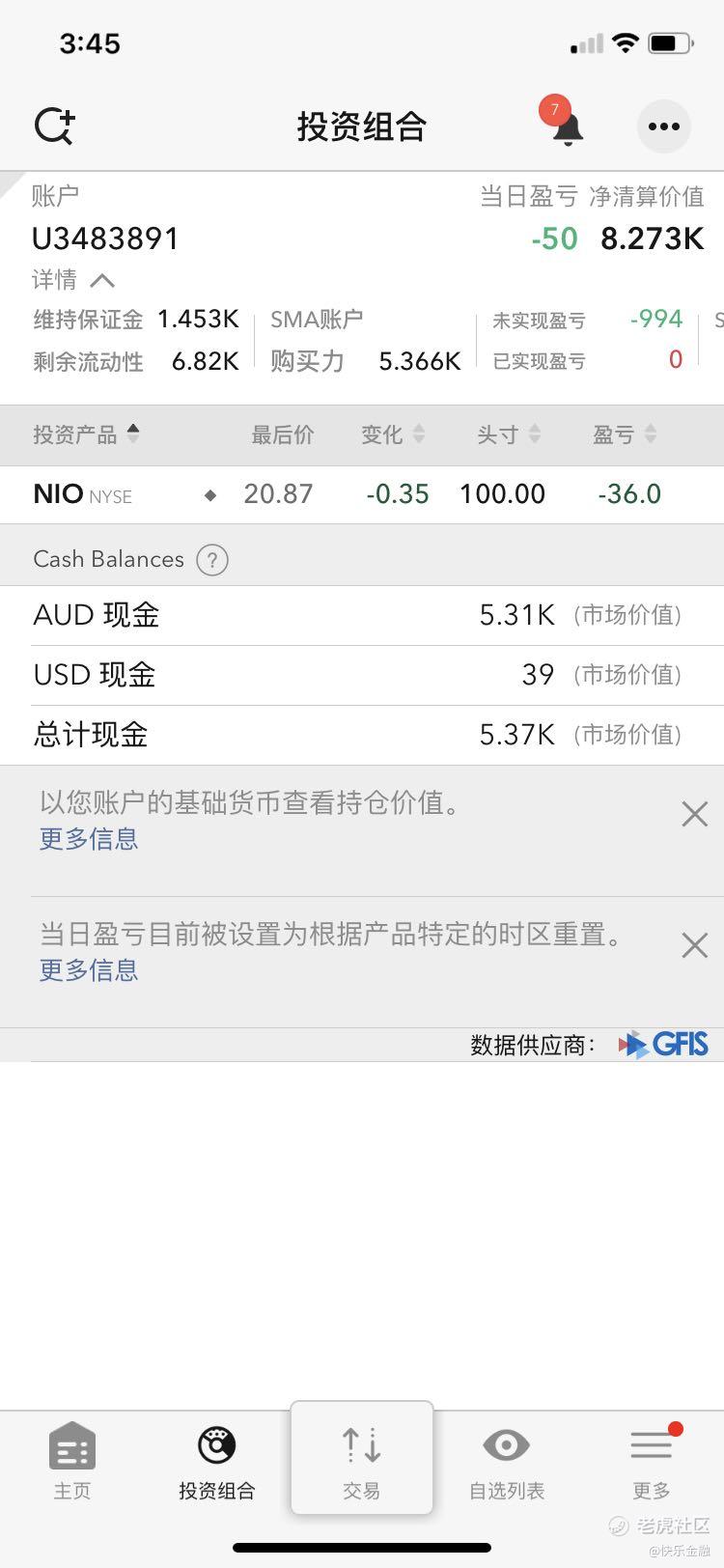Sort by 变化 column
The height and width of the screenshot is (1568, 724).
pyautogui.click(x=393, y=434)
